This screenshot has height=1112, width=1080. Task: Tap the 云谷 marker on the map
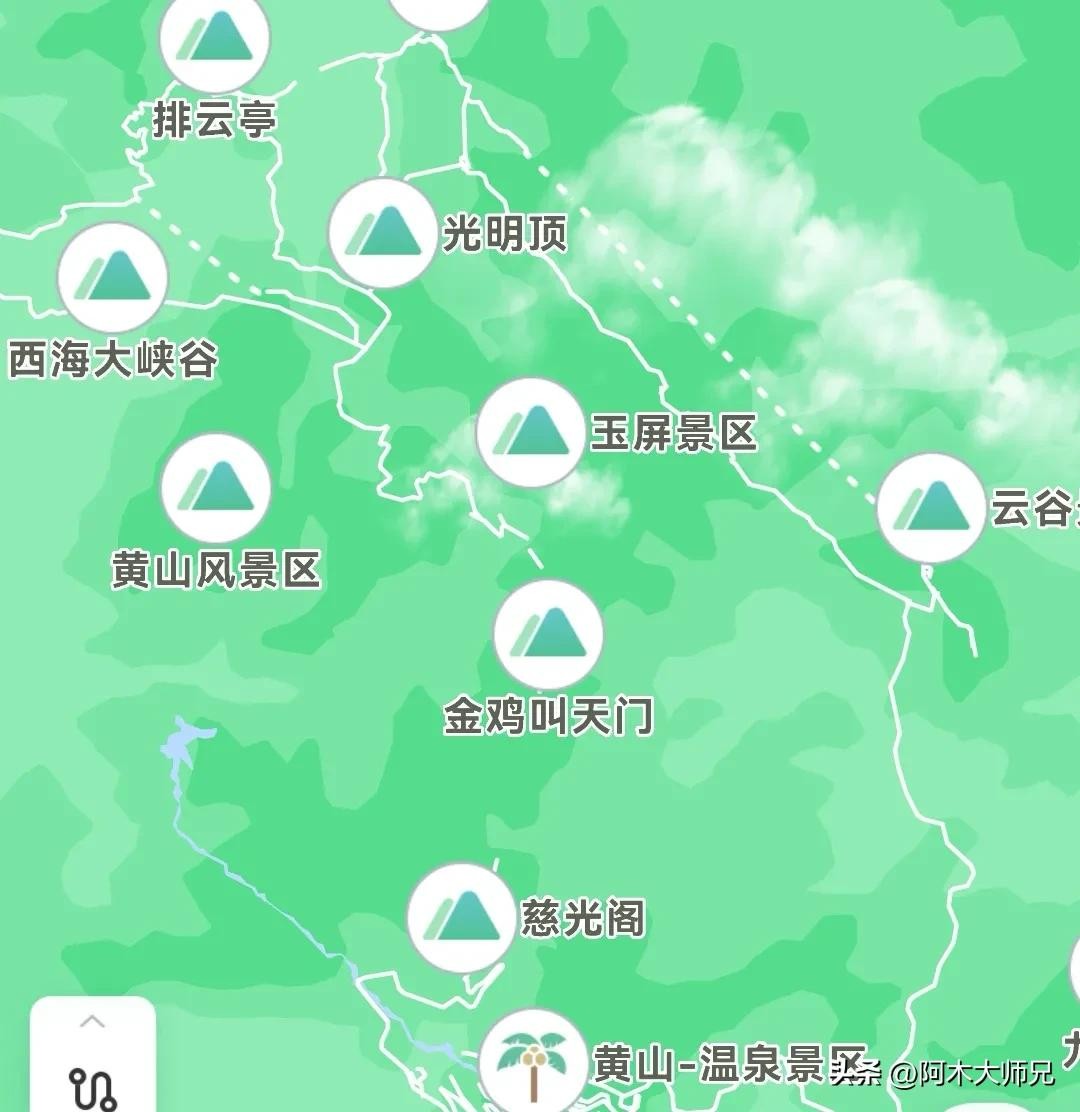932,508
